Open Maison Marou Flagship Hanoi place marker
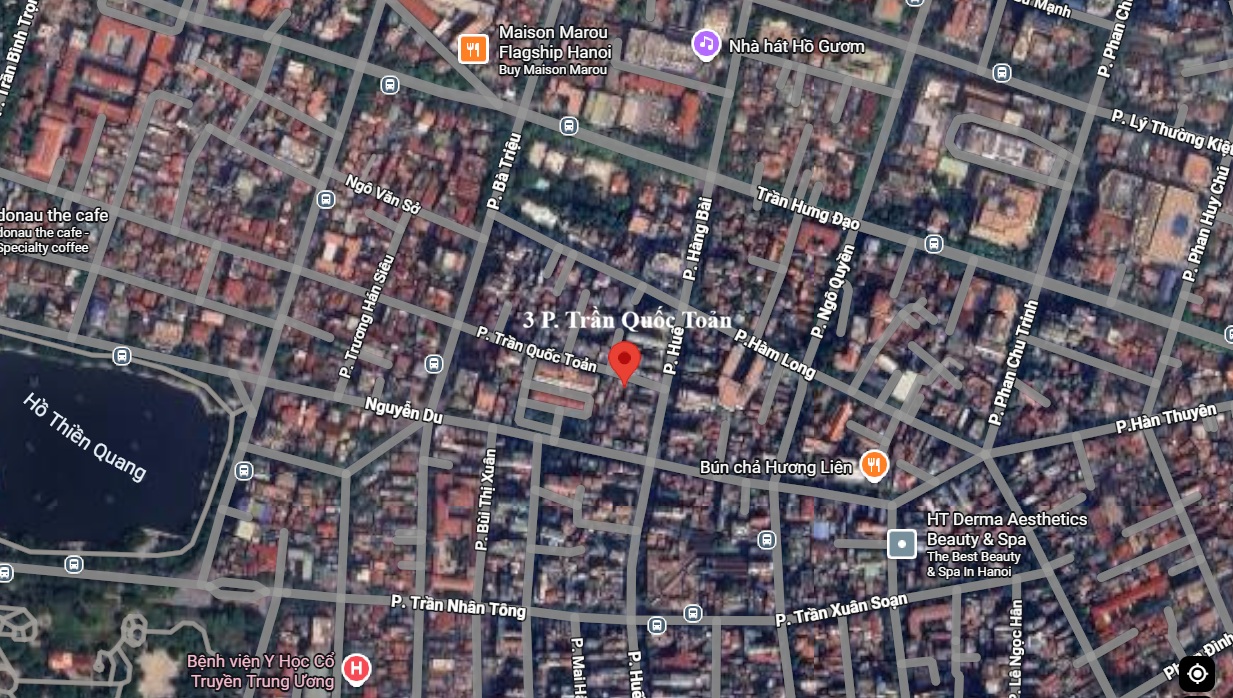The image size is (1233, 698). (473, 49)
